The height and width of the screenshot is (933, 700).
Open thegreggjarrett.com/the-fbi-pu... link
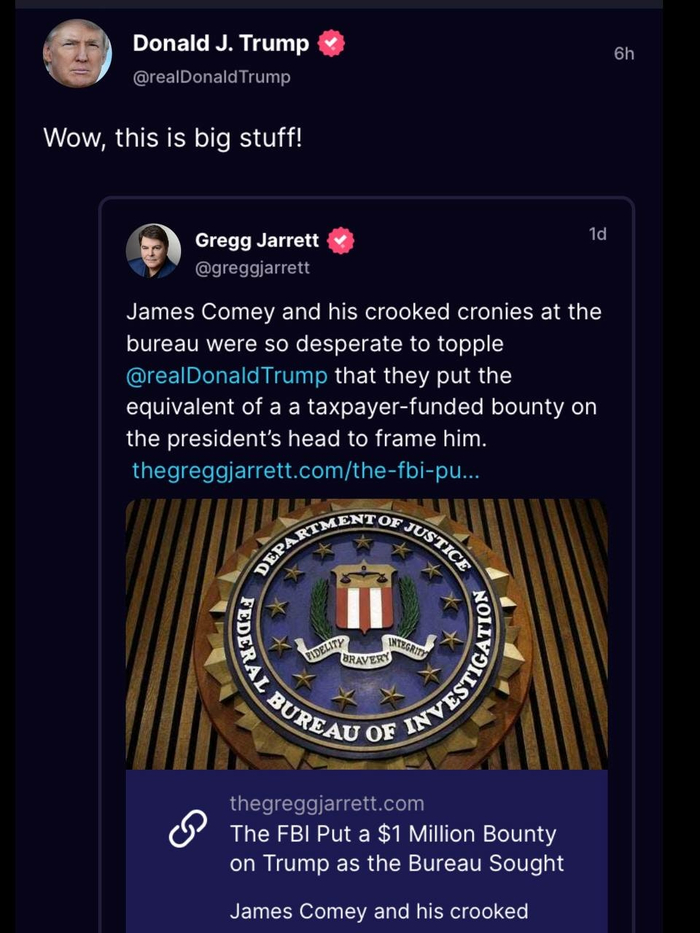[305, 470]
